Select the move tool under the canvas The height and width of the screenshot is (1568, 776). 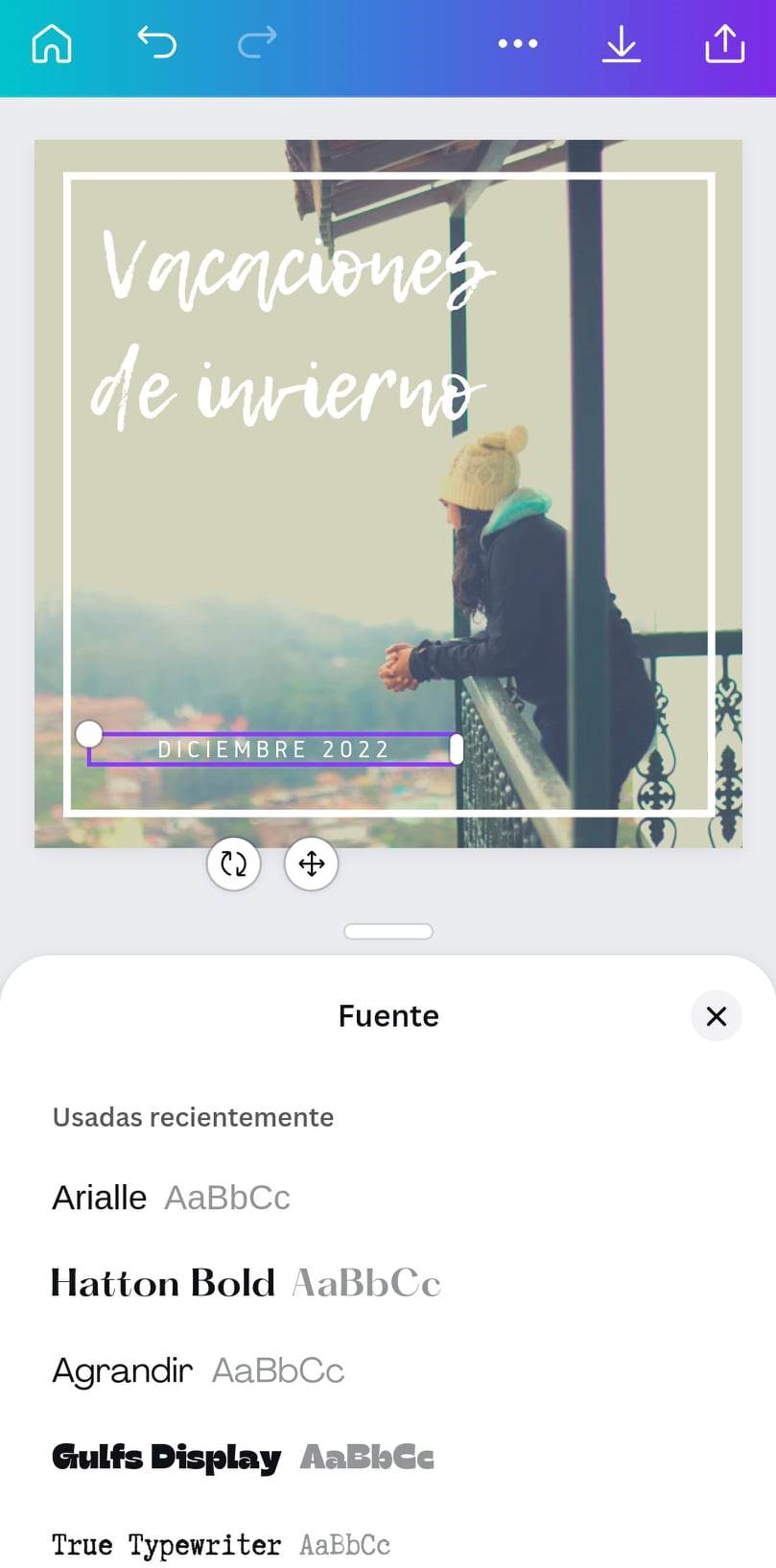(x=311, y=864)
